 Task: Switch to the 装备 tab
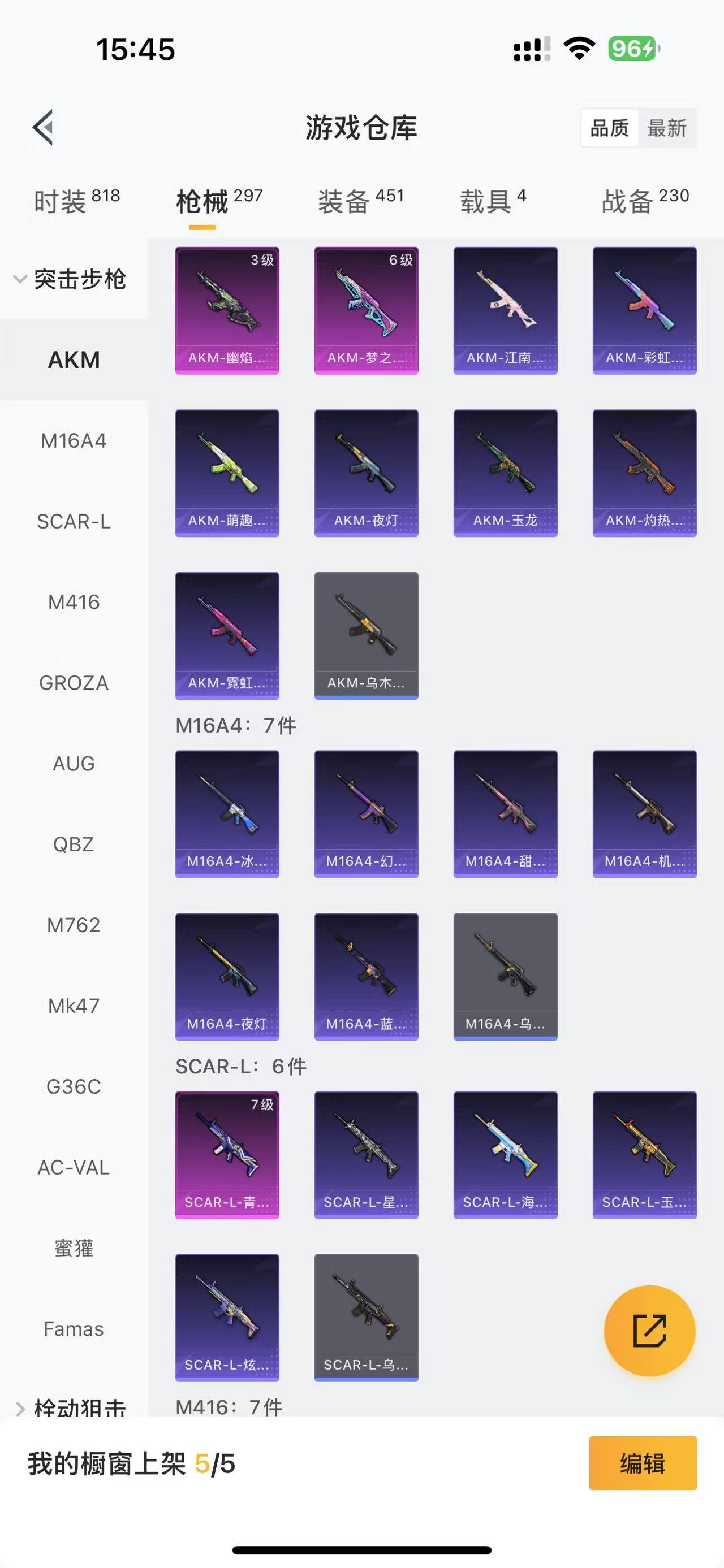click(x=361, y=201)
